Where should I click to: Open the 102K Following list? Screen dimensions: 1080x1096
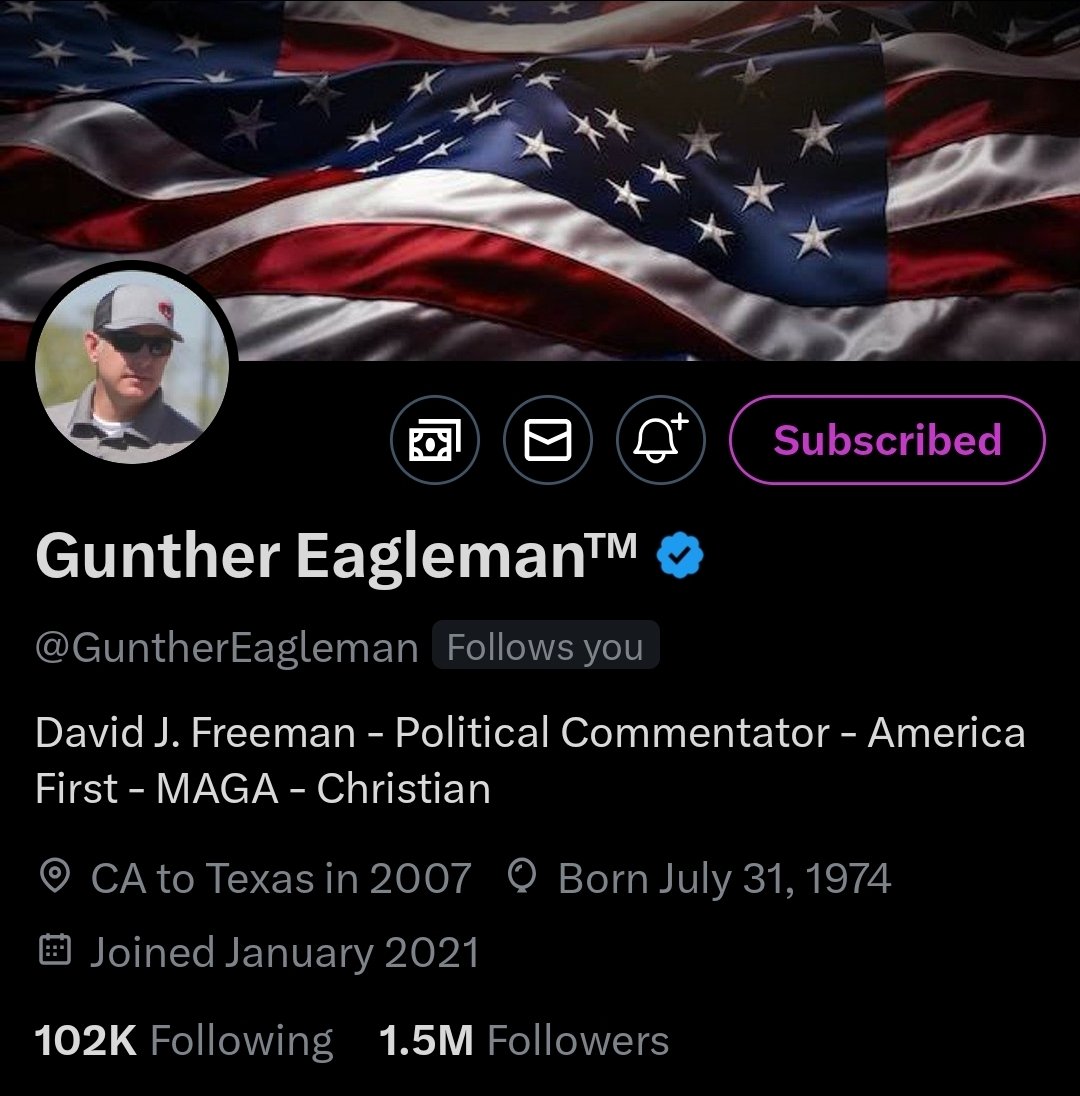click(x=184, y=1041)
